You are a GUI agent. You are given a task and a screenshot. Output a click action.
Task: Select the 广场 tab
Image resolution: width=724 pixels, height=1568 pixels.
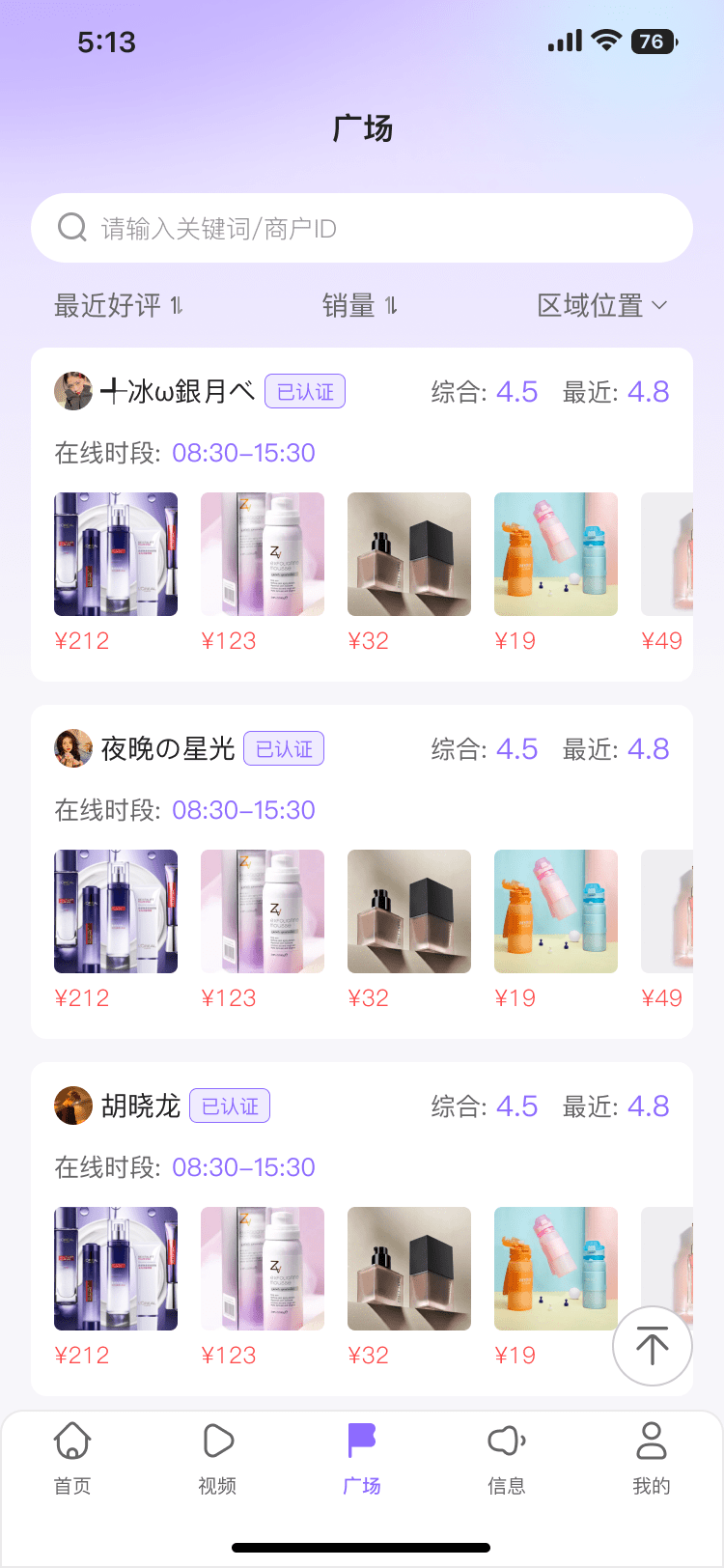point(362,1458)
